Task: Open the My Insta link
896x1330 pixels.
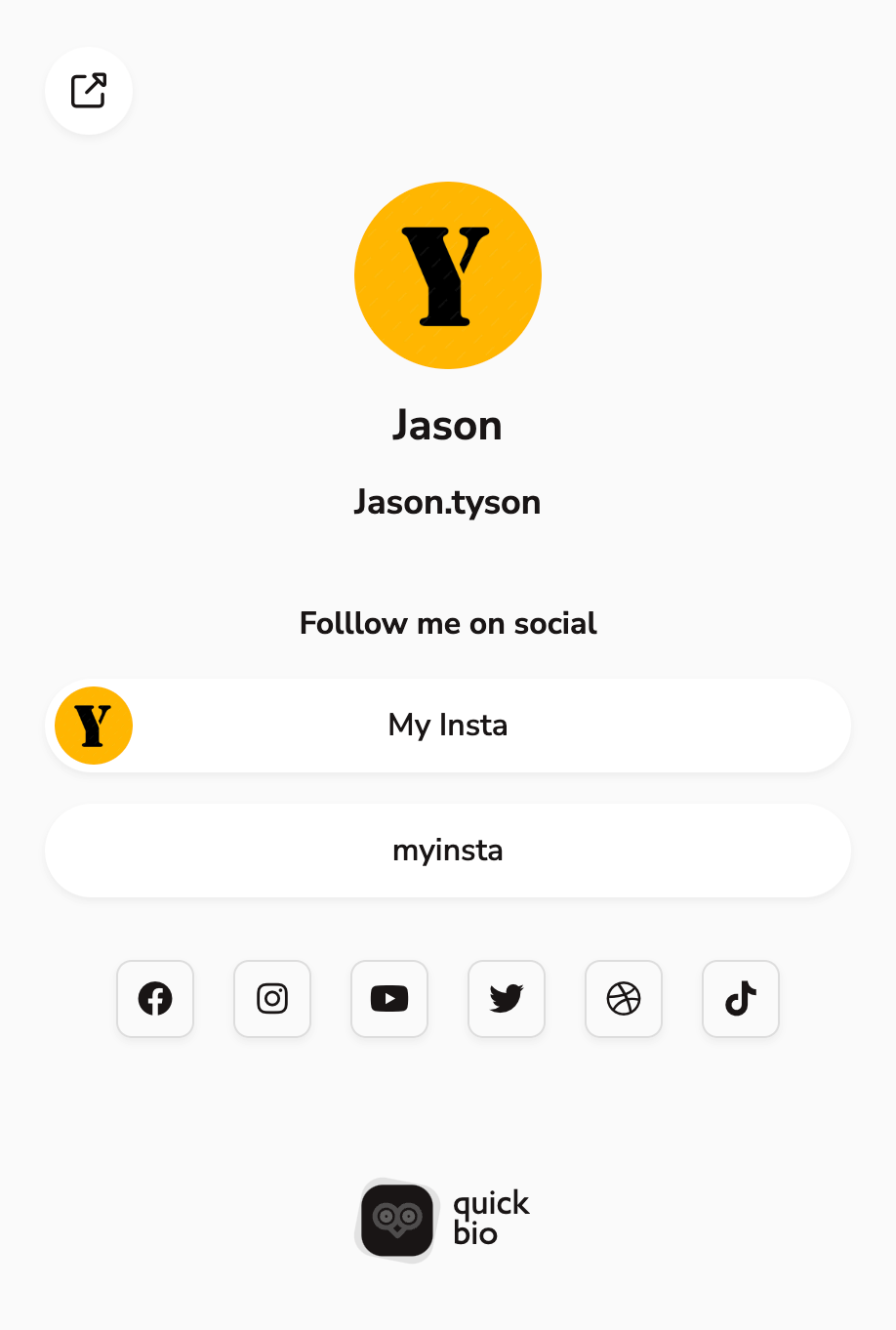Action: pyautogui.click(x=448, y=726)
